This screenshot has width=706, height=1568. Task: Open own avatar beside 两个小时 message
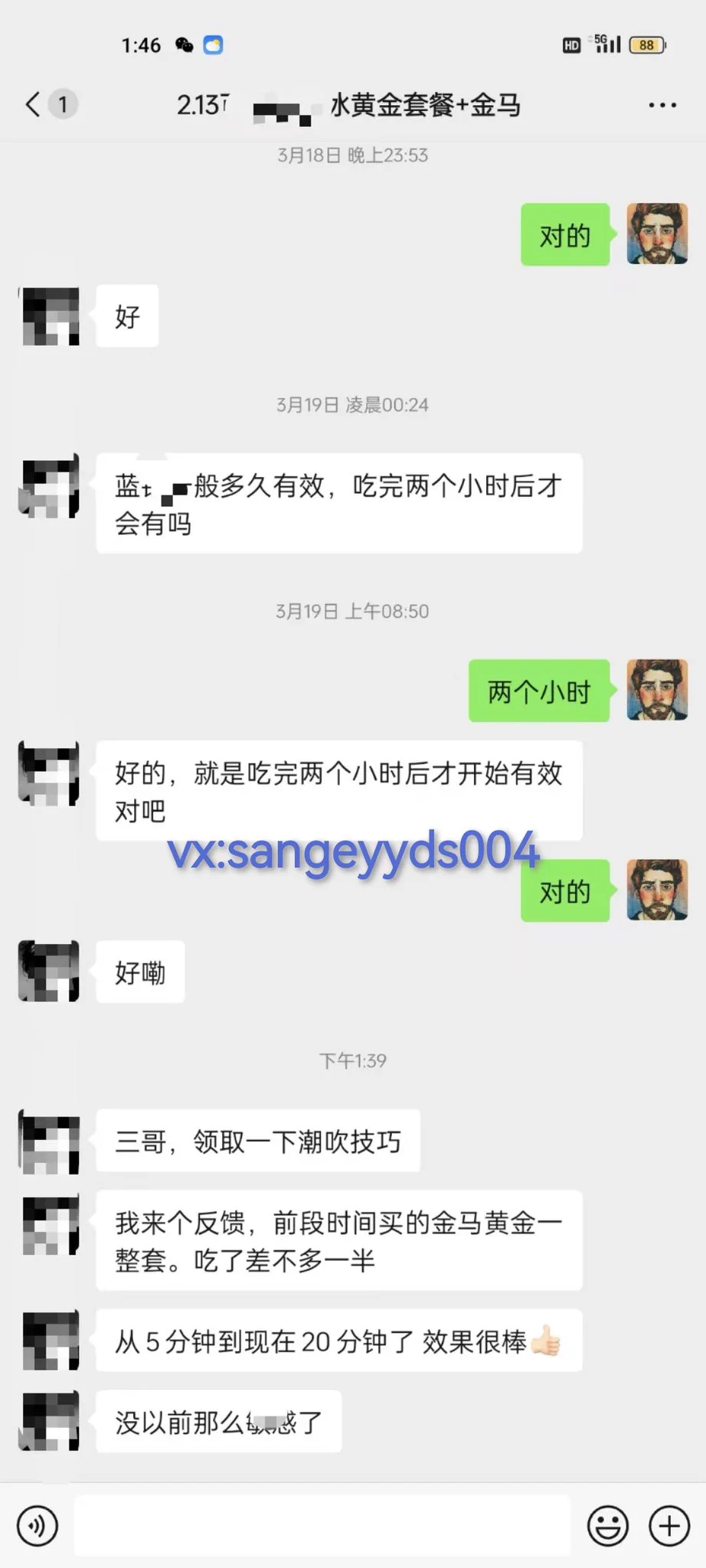pos(656,690)
